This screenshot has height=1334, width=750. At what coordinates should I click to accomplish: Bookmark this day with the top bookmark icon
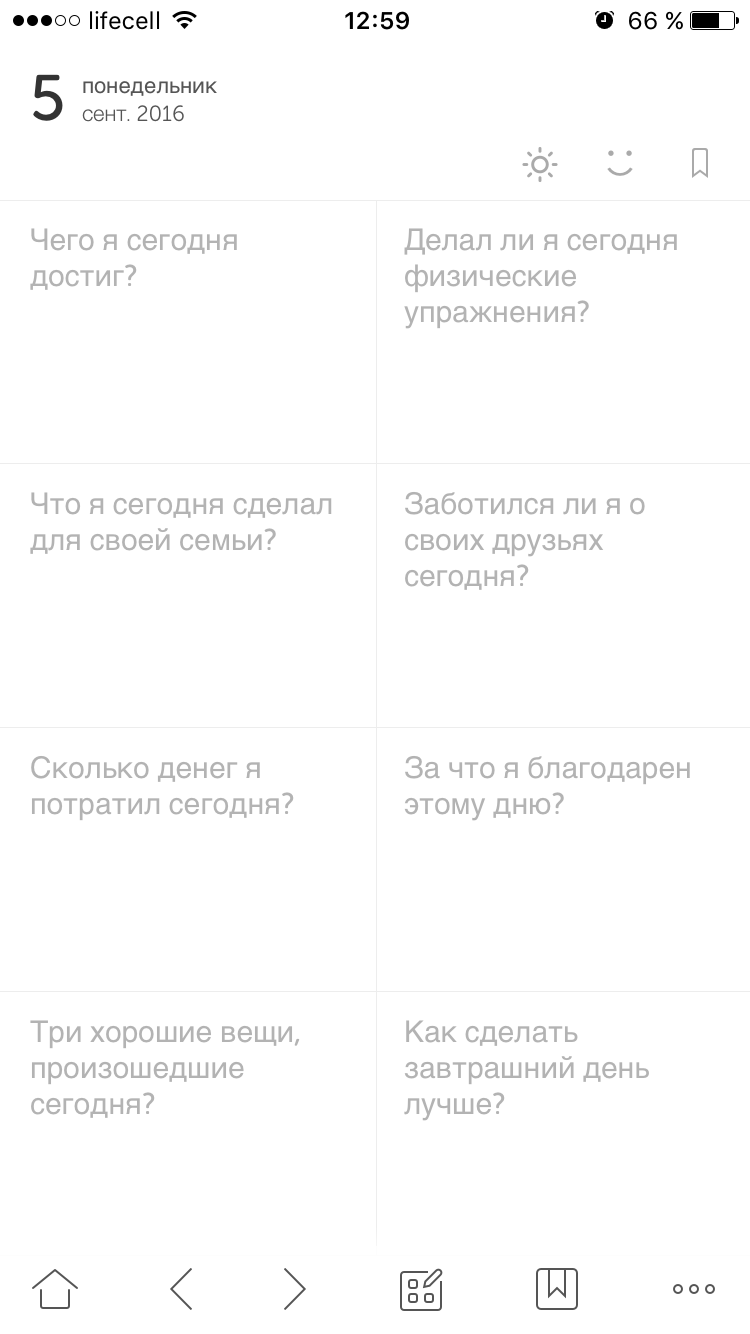tap(700, 163)
